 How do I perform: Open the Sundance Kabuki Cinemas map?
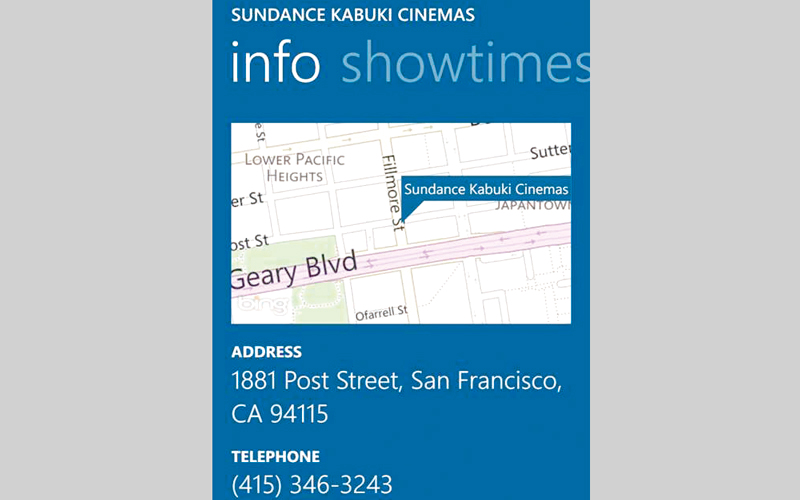[x=400, y=223]
